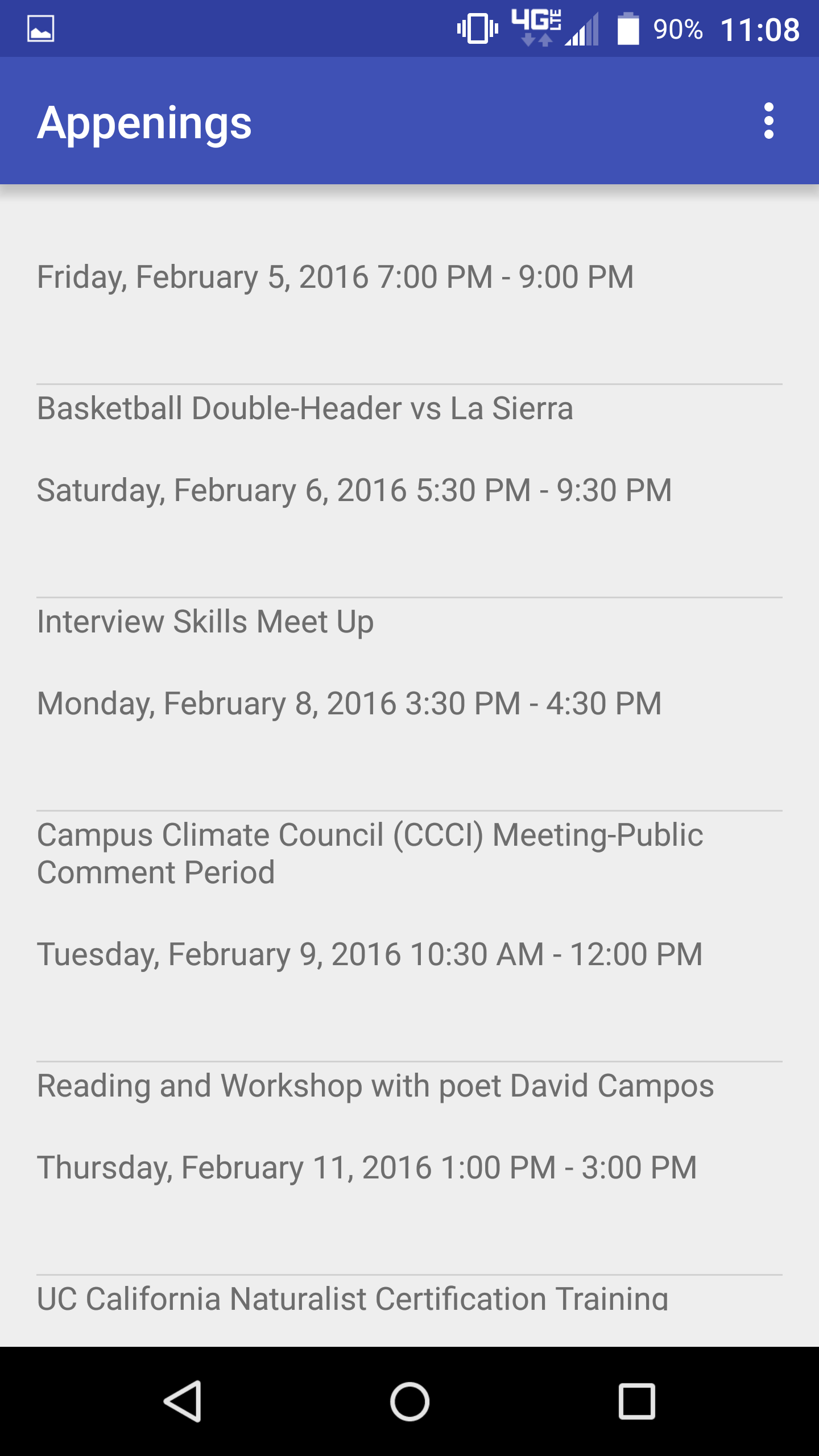
Task: Go back using the navigation bar
Action: pos(183,1401)
